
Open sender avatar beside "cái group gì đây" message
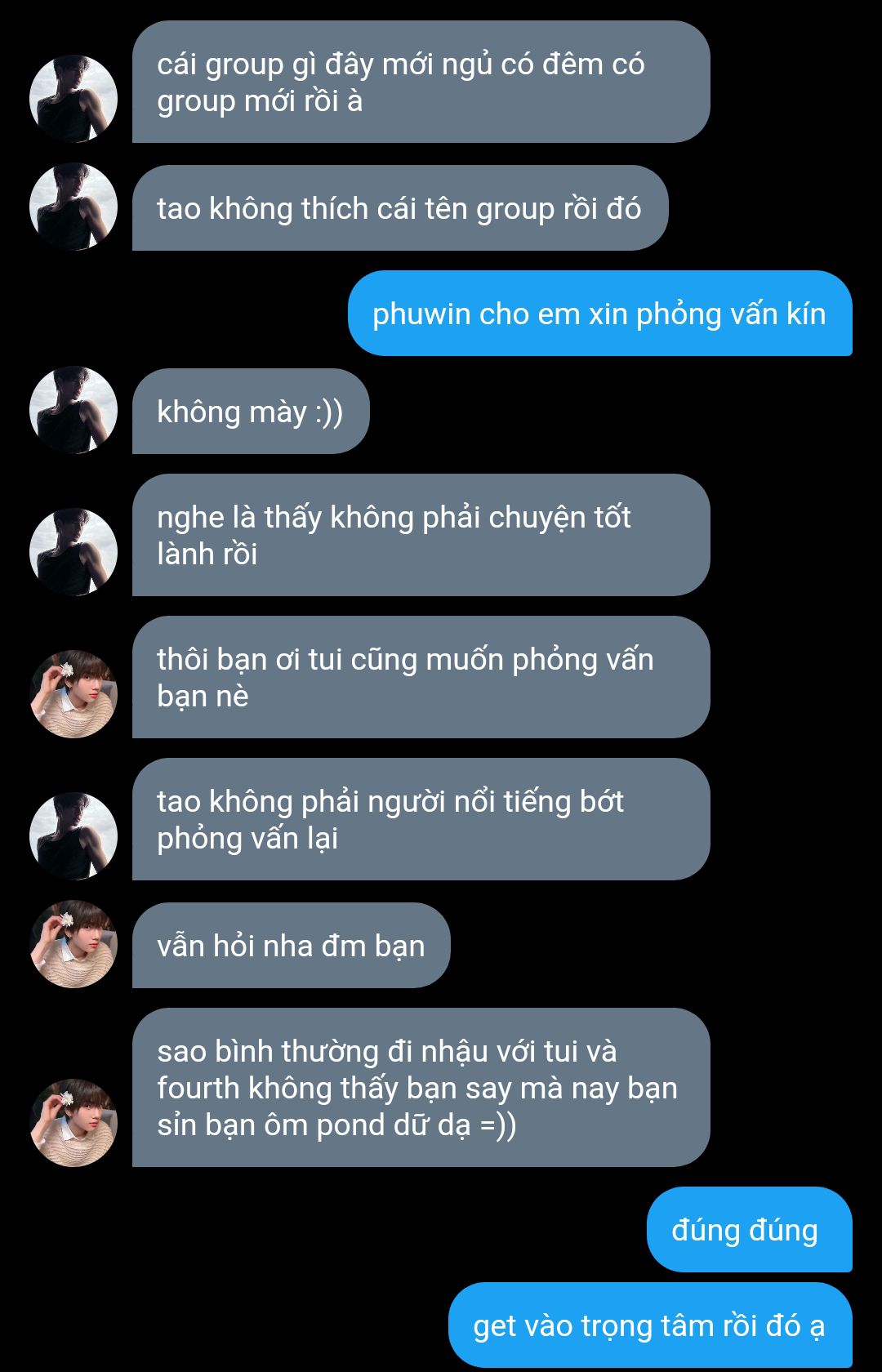tap(73, 99)
